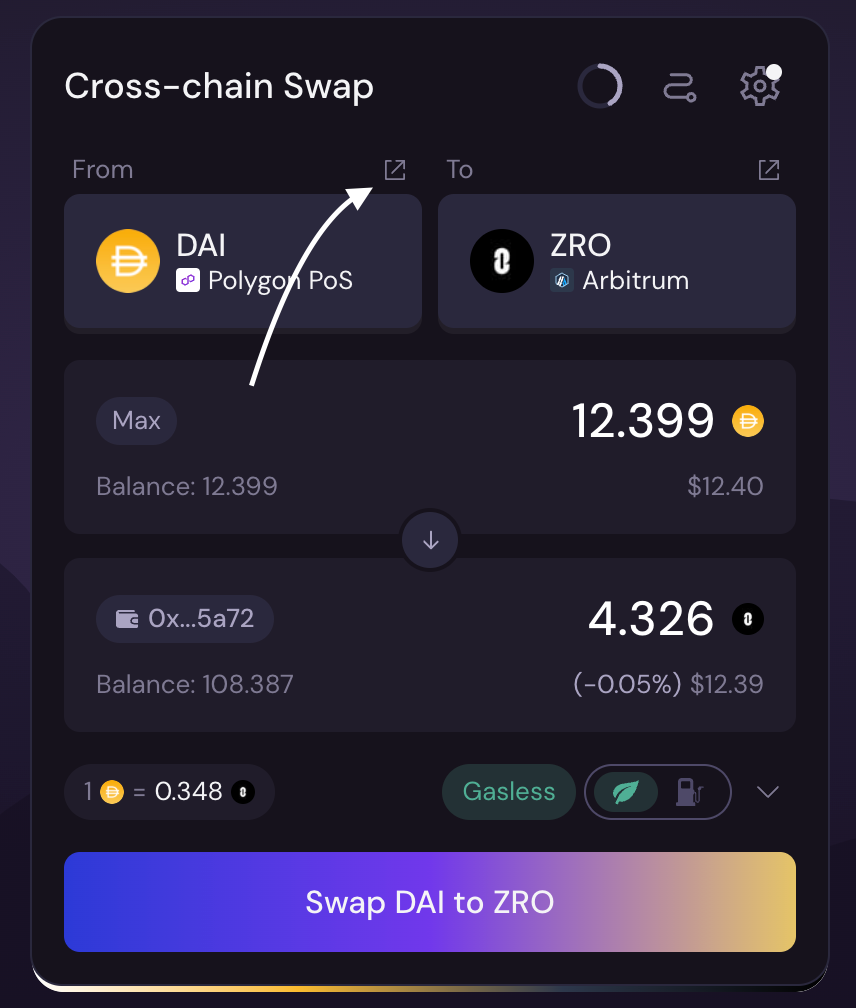Select the DAI Polygon PoS source token
Image resolution: width=856 pixels, height=1008 pixels.
click(x=243, y=262)
